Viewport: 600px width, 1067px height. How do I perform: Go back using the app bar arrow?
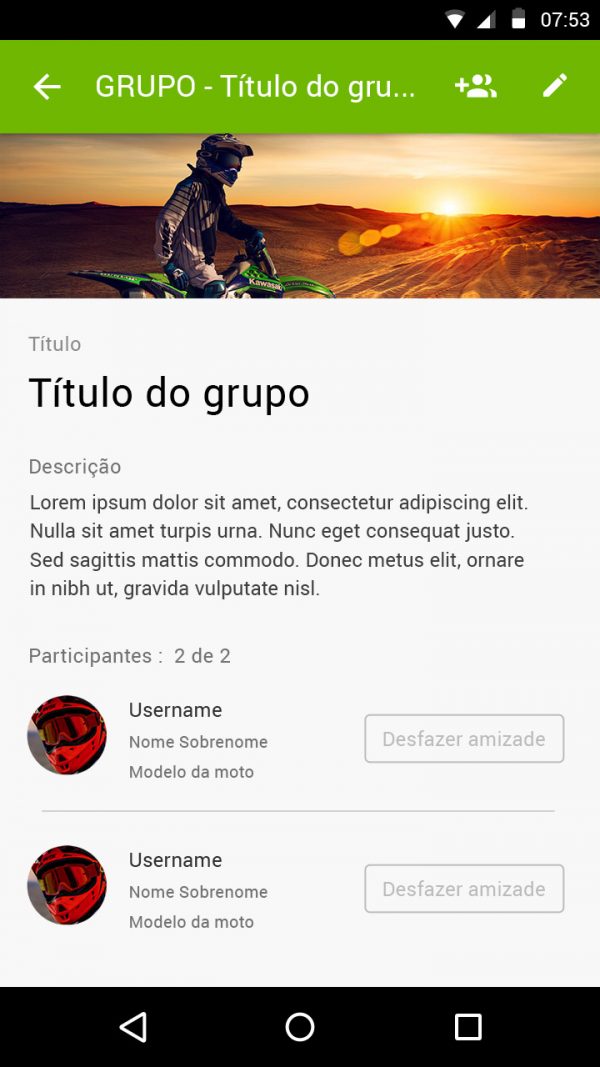tap(47, 86)
